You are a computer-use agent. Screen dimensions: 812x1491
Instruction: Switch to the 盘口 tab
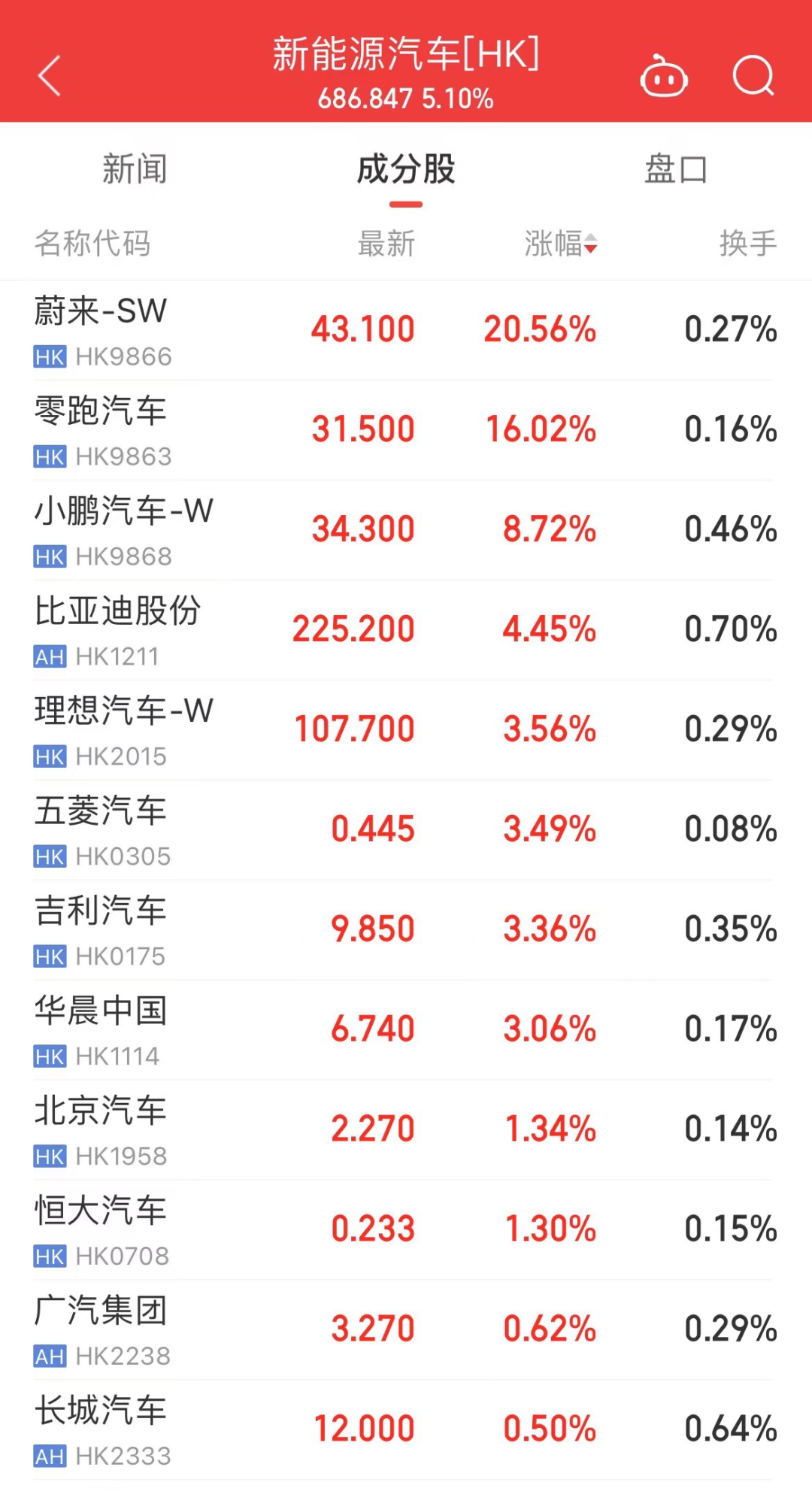click(676, 169)
